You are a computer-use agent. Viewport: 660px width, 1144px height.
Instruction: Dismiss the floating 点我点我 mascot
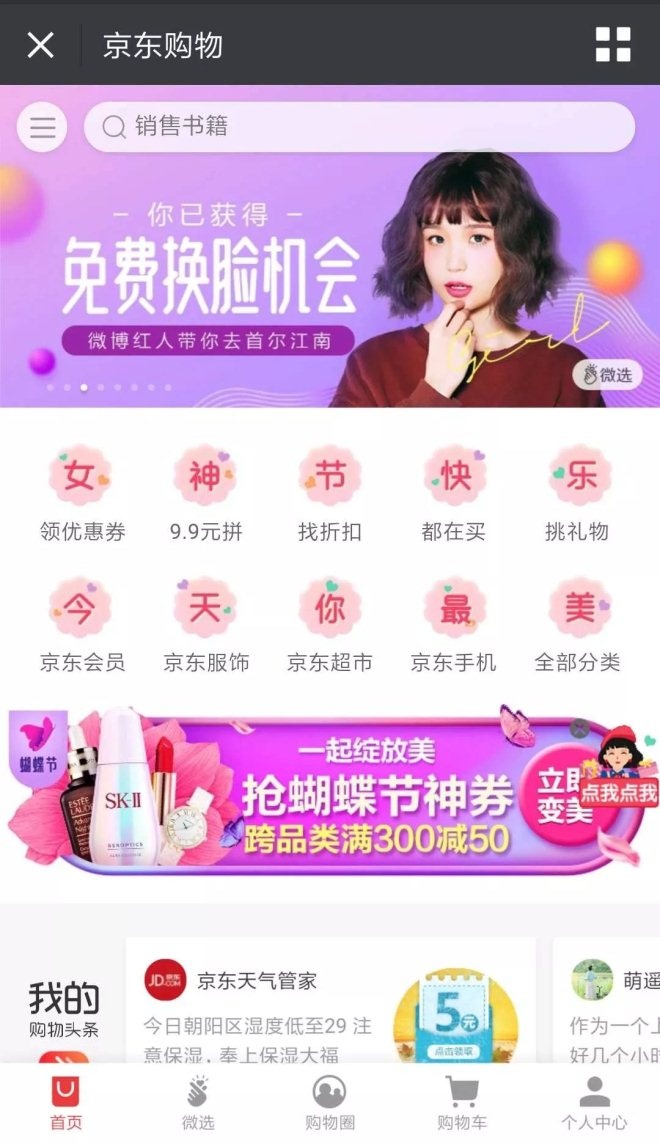pyautogui.click(x=580, y=729)
